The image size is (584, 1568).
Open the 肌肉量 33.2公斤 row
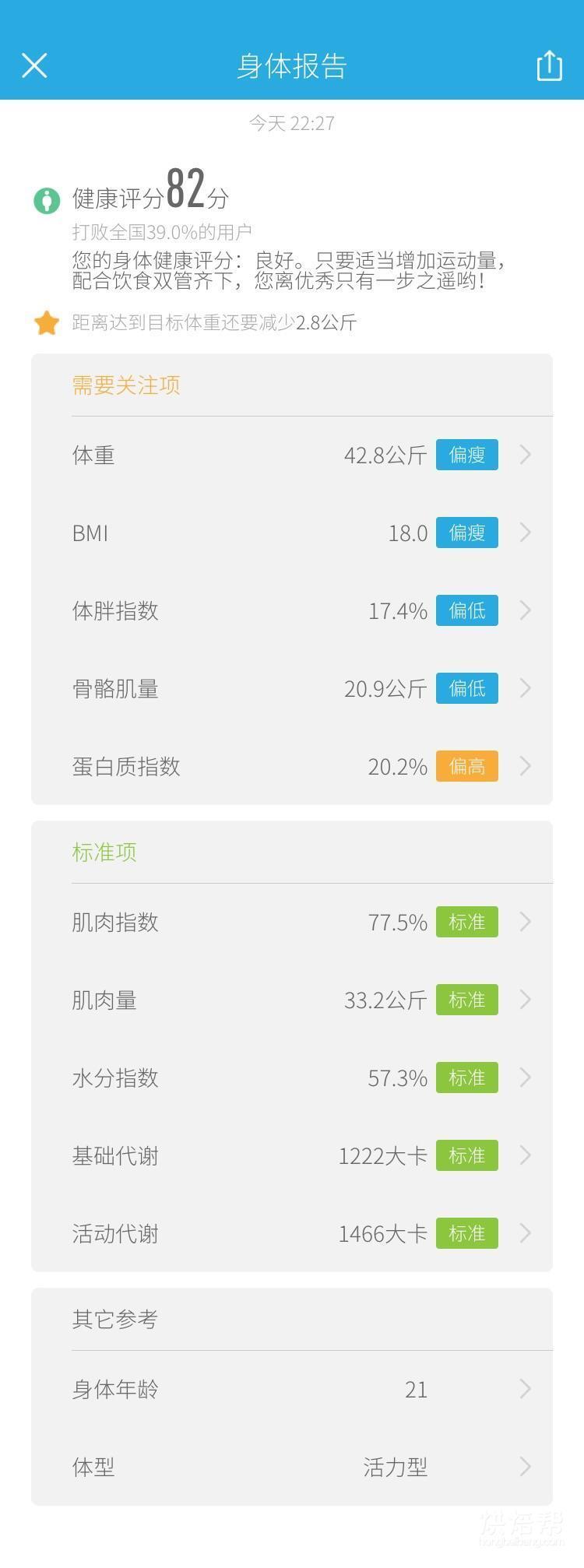tap(292, 1000)
